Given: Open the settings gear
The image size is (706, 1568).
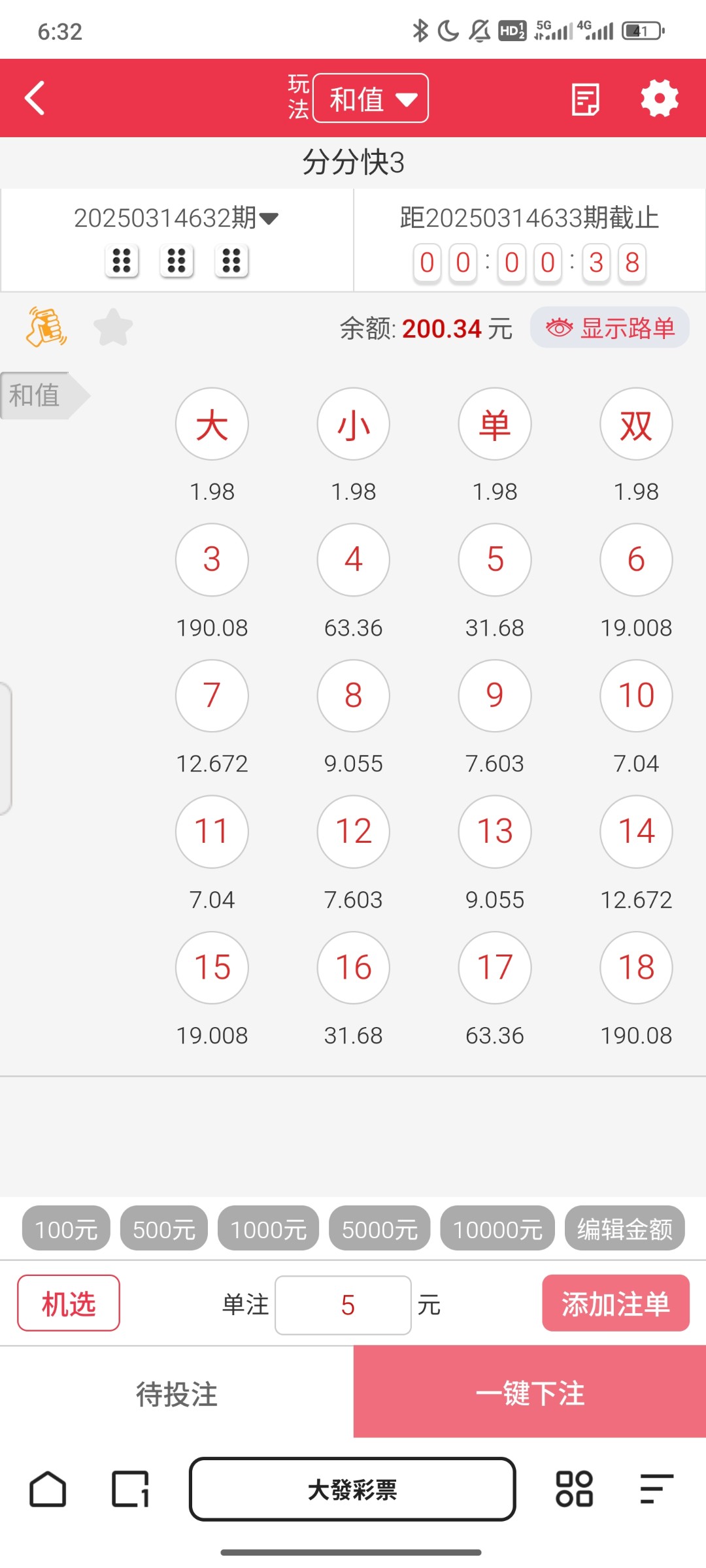Looking at the screenshot, I should [659, 99].
